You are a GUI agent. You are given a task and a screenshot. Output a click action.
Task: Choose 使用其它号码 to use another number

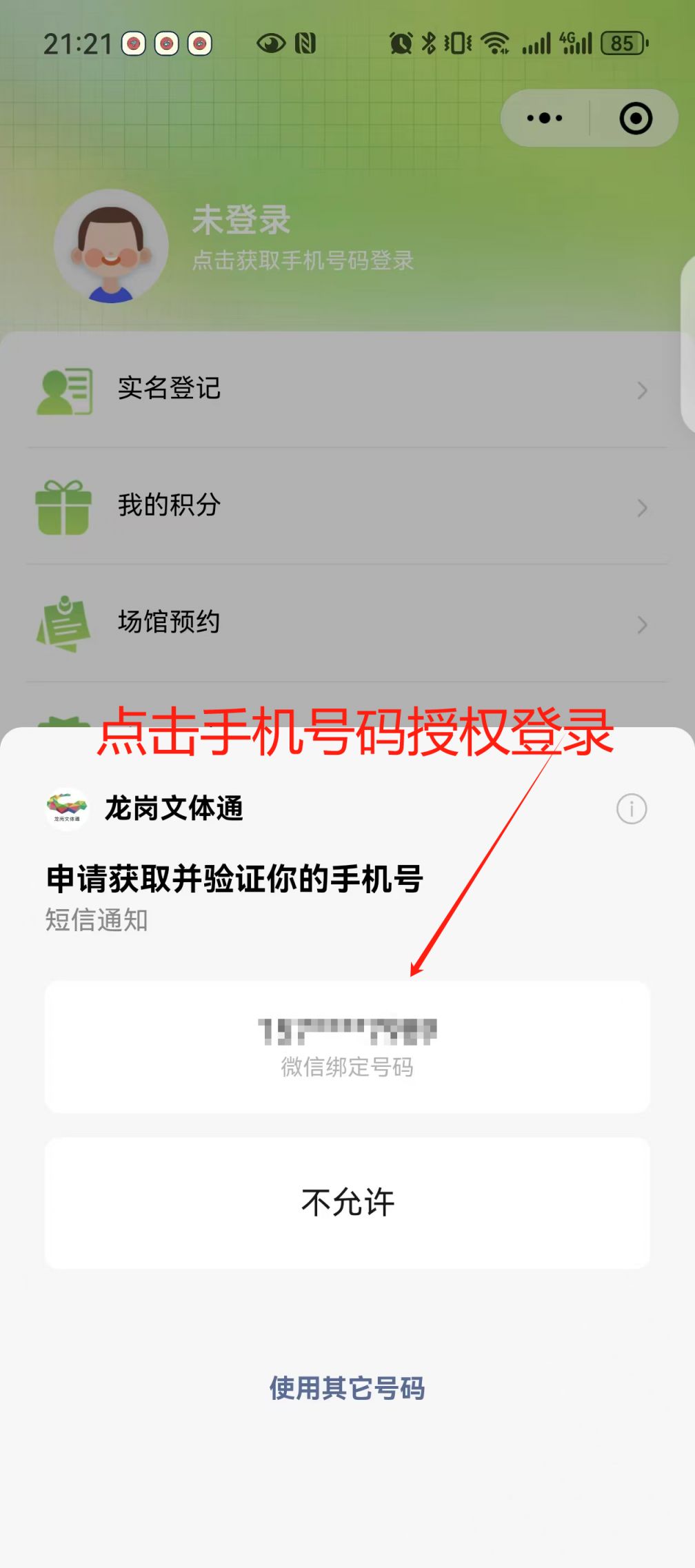click(347, 1387)
